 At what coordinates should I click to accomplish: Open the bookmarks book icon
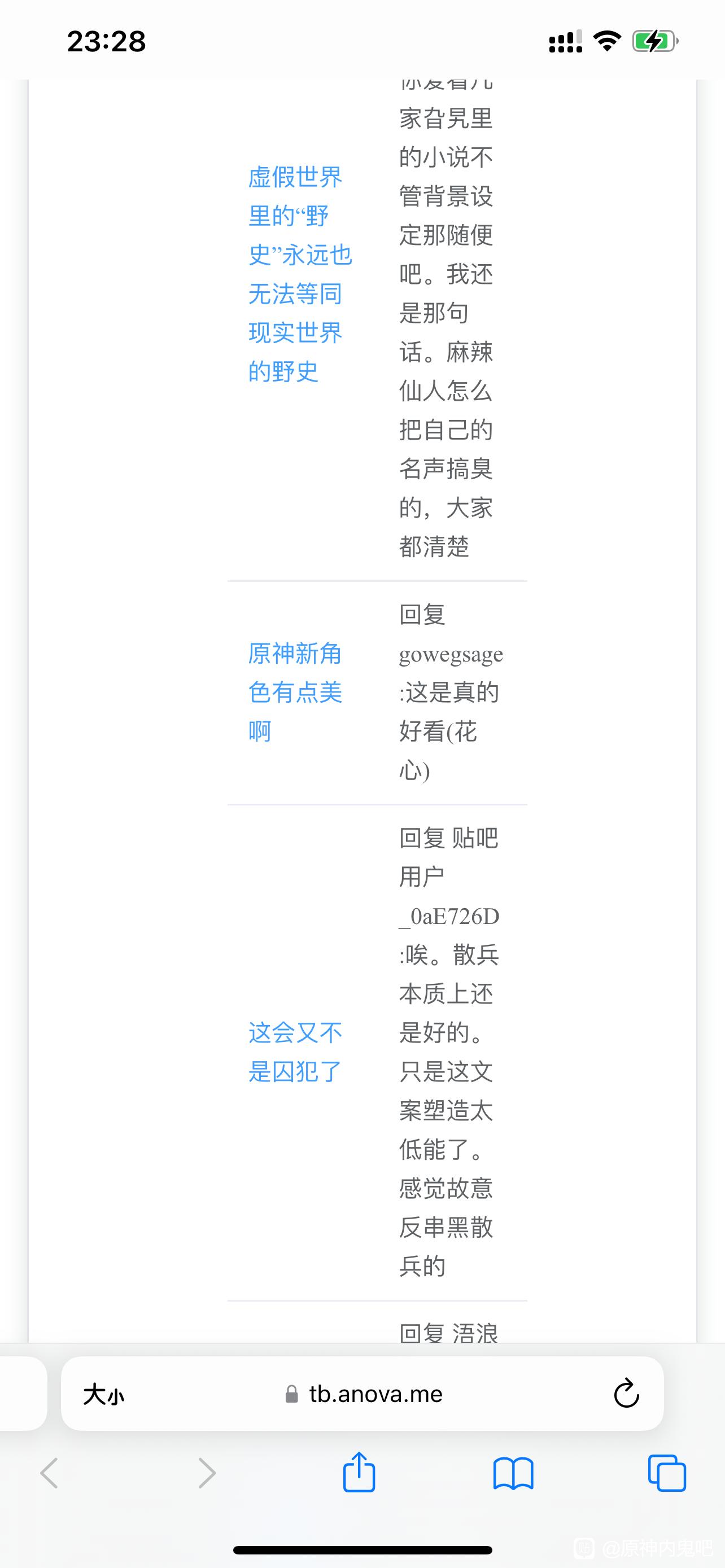513,1474
